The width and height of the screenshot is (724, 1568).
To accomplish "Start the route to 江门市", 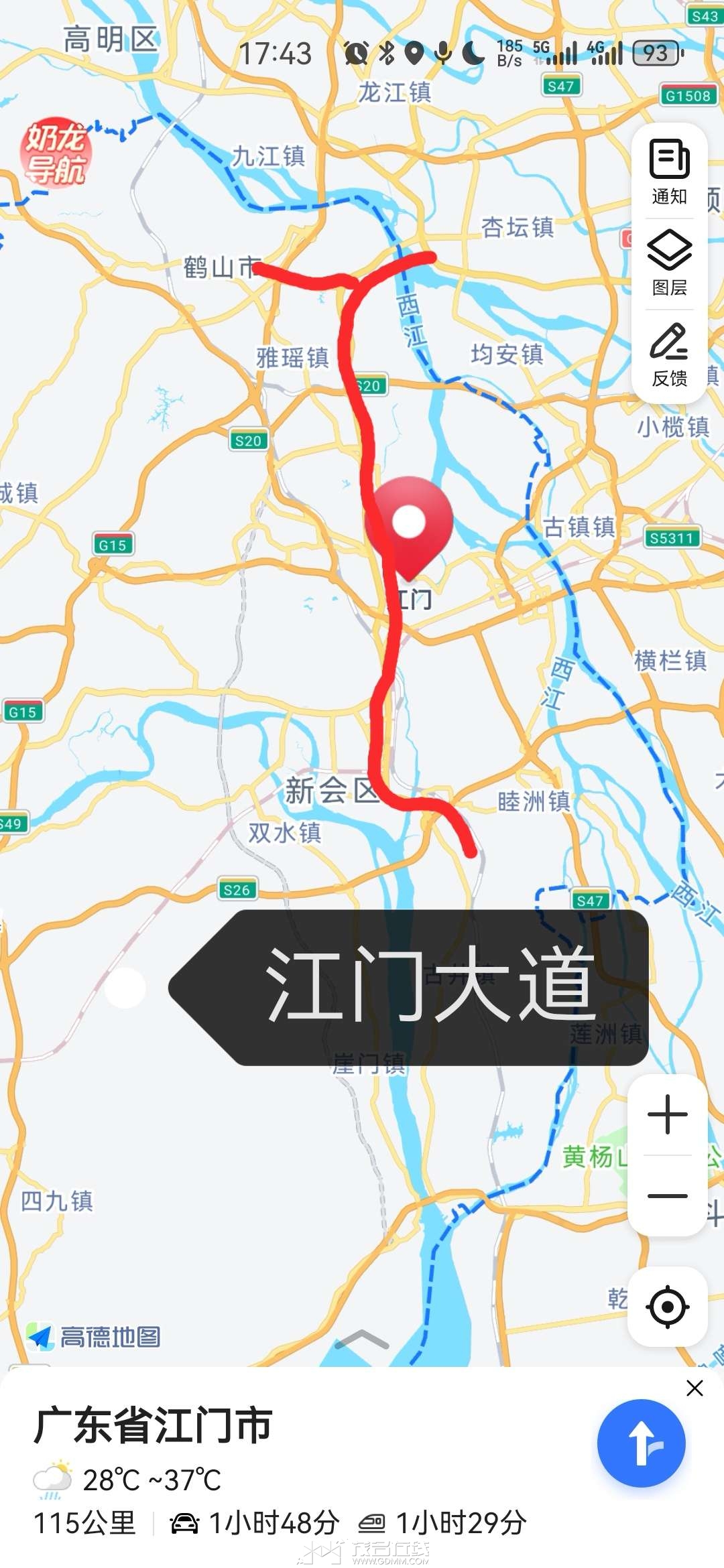I will coord(641,1443).
